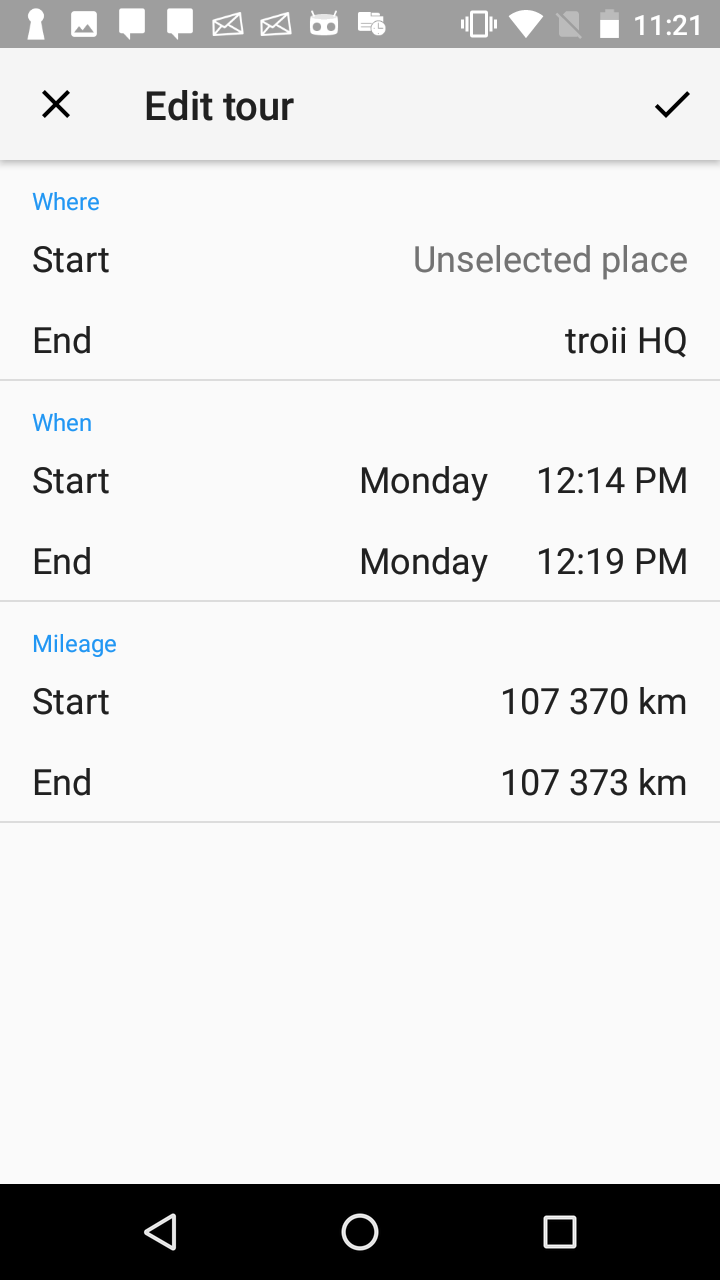Confirm tour edits with the checkmark

click(x=672, y=105)
